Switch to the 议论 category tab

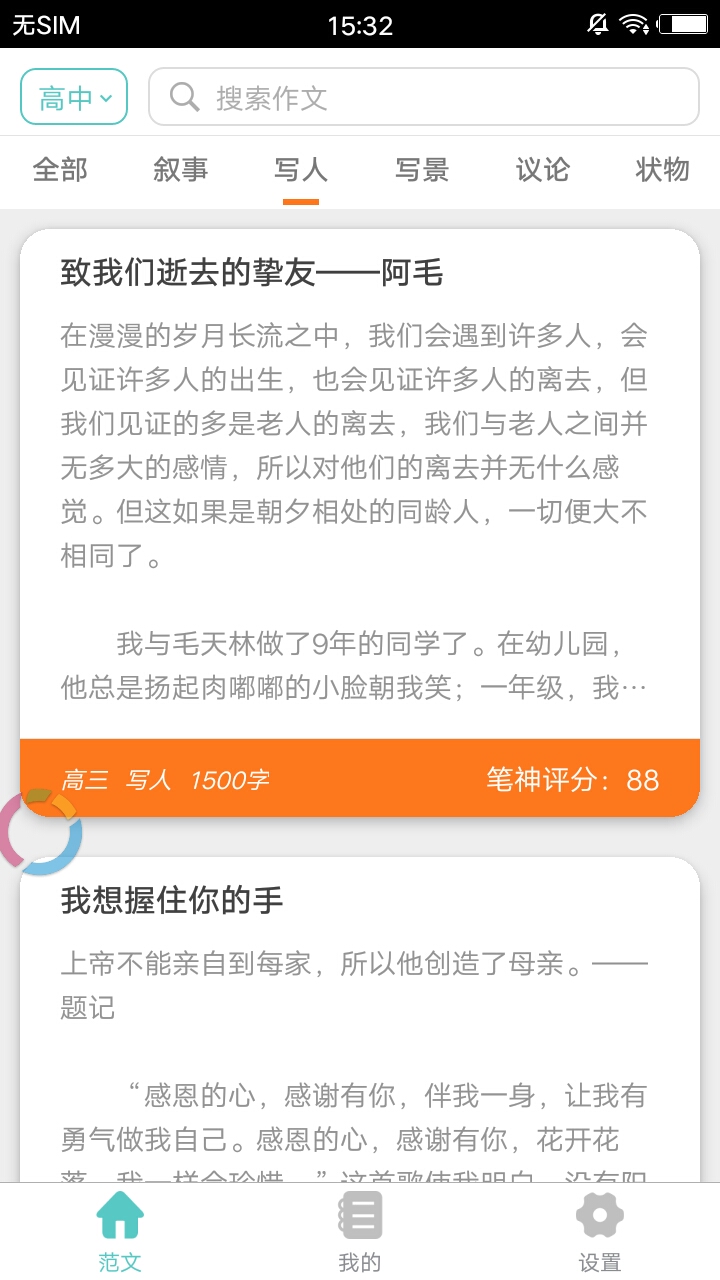click(x=542, y=170)
